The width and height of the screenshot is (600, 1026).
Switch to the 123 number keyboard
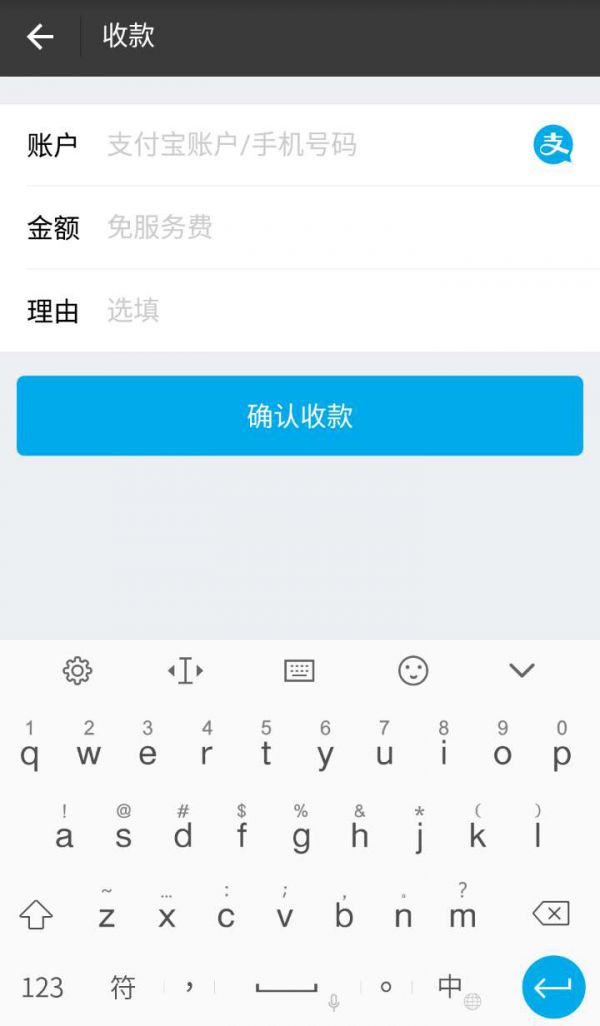point(43,987)
